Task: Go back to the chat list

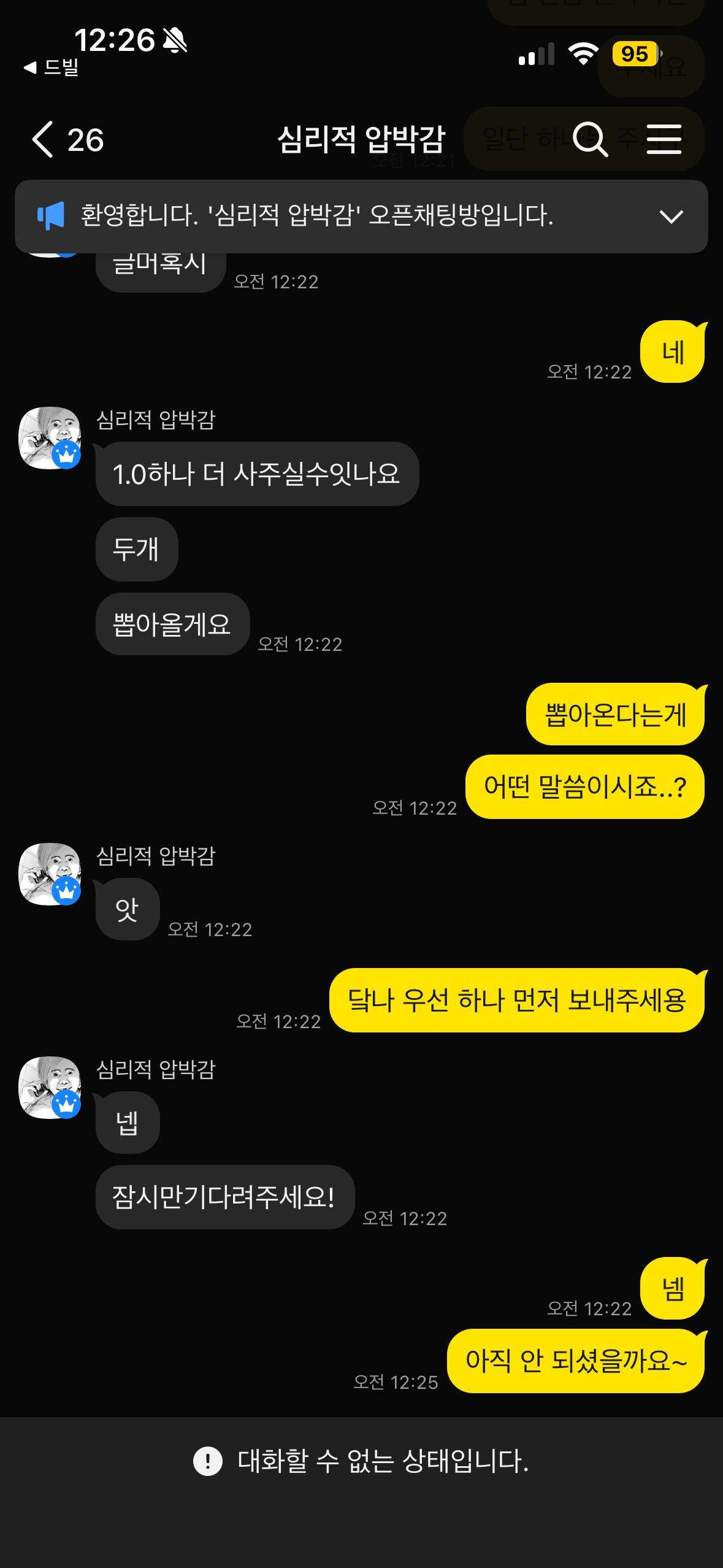Action: [x=42, y=140]
